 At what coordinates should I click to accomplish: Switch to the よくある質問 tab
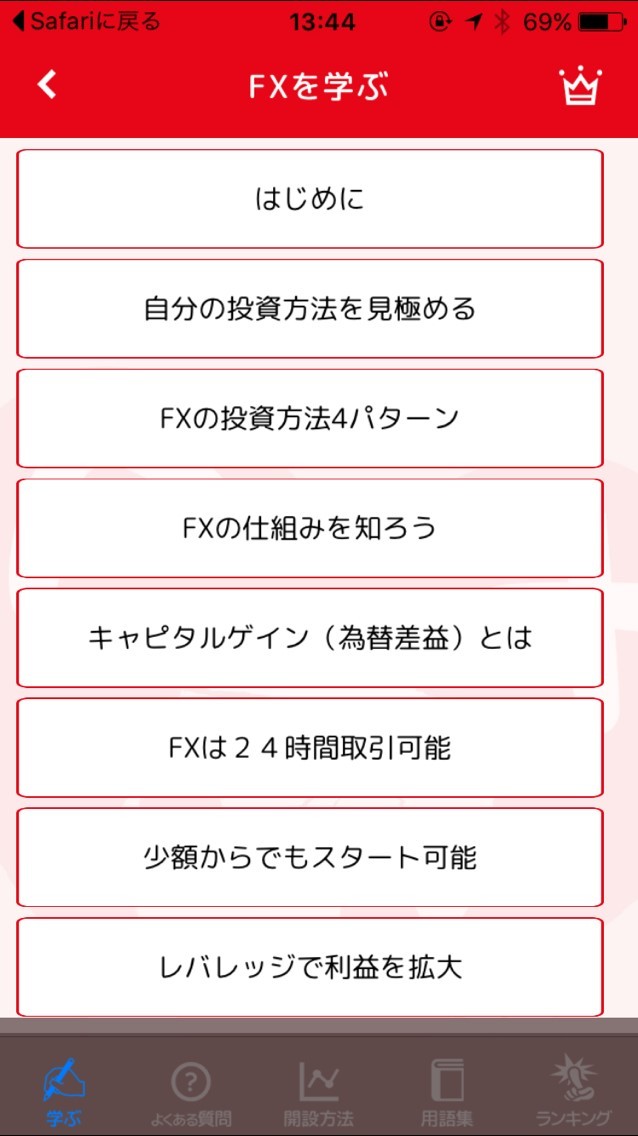tap(191, 1091)
